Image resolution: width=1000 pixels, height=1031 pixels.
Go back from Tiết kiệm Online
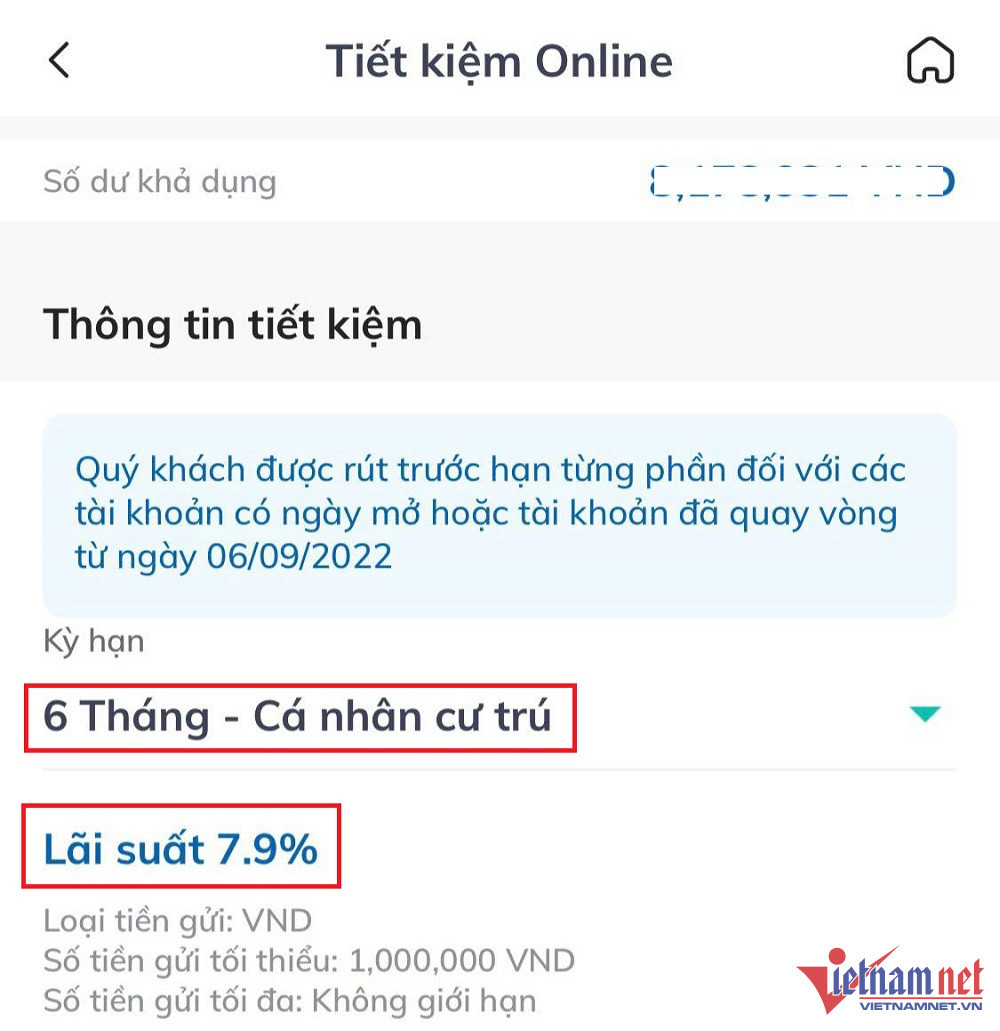[60, 61]
